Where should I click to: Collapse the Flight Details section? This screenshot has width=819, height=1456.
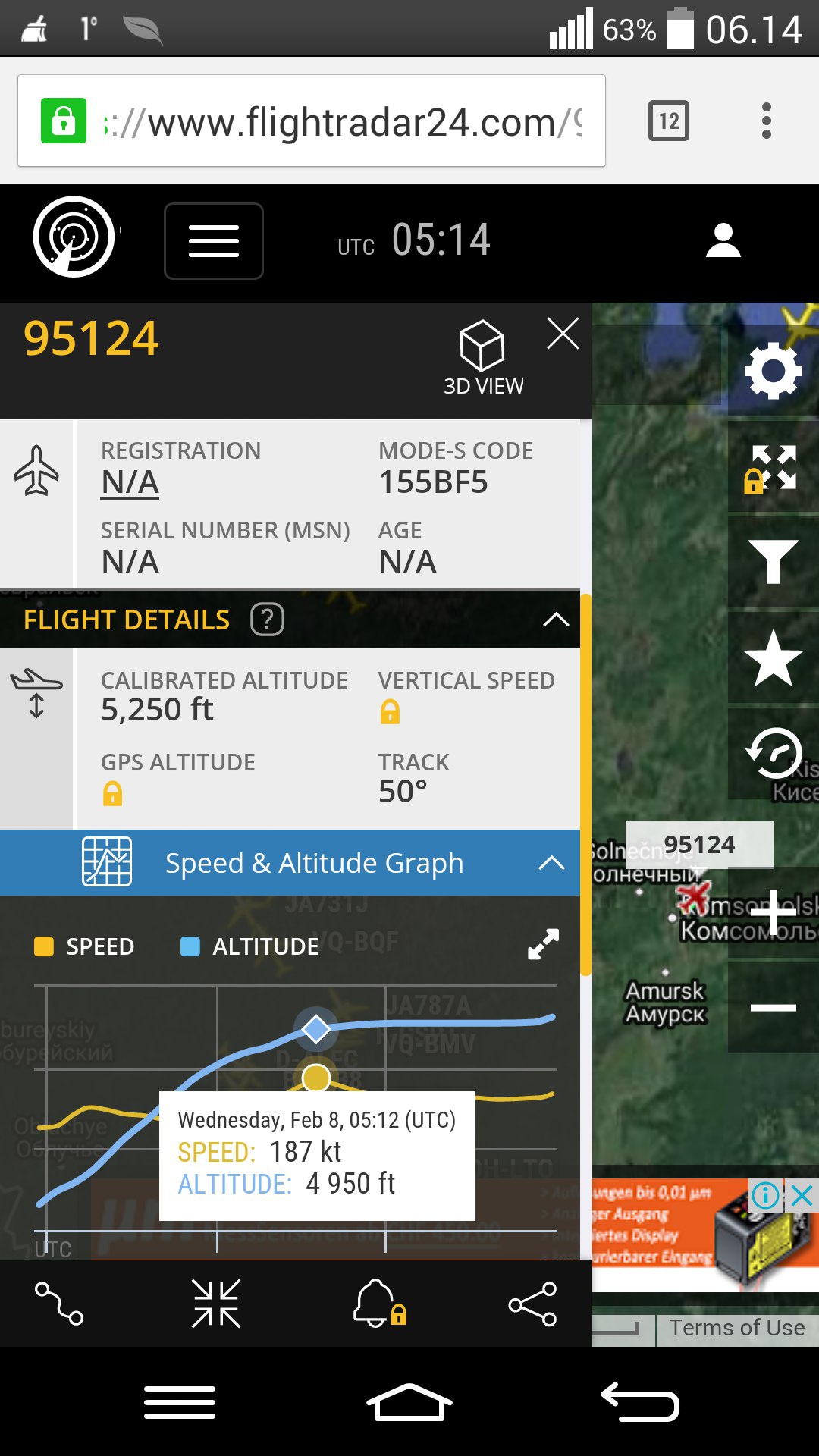[x=556, y=620]
